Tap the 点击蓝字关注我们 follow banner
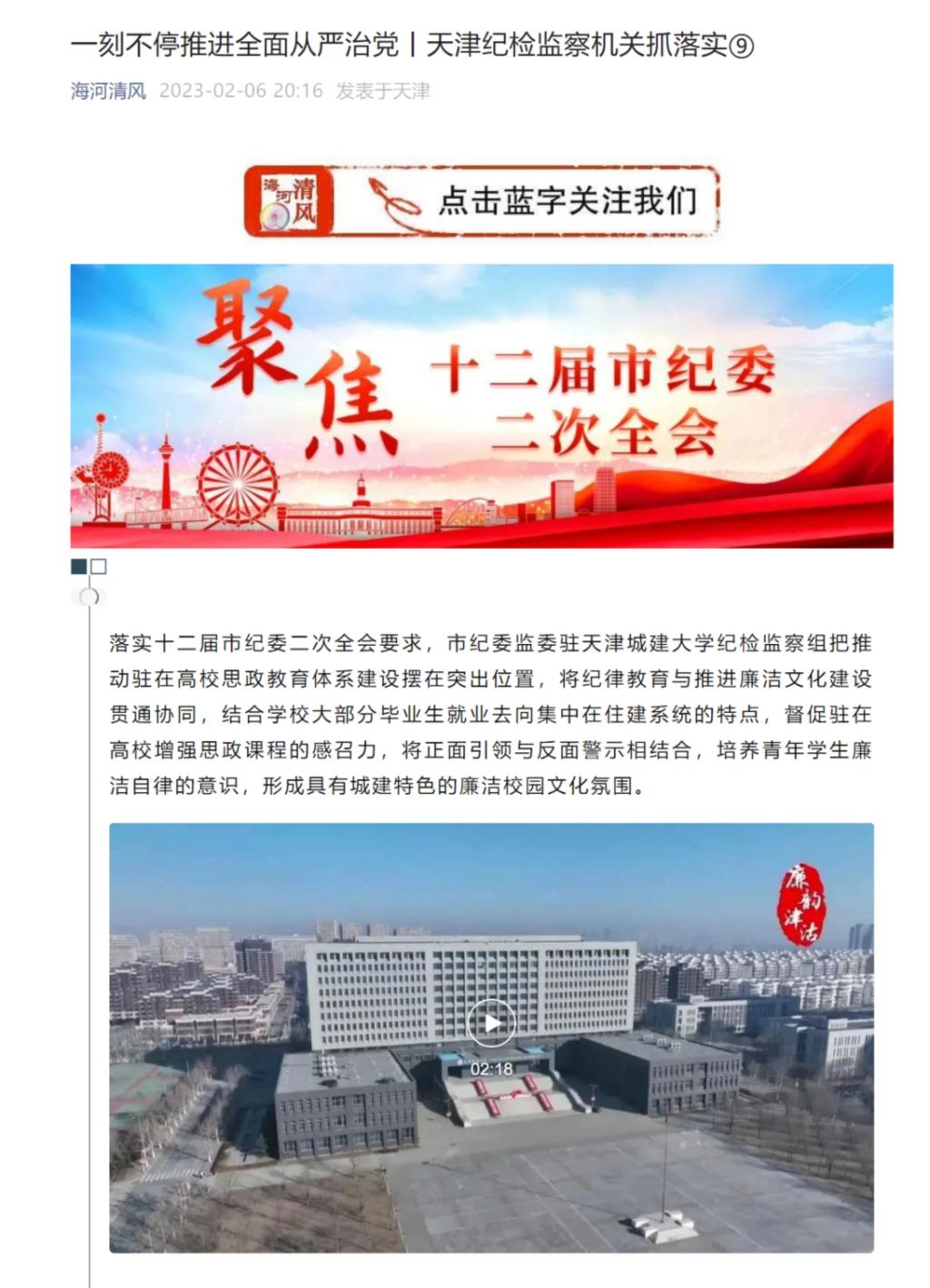Screen dimensions: 930x1288 pos(481,201)
